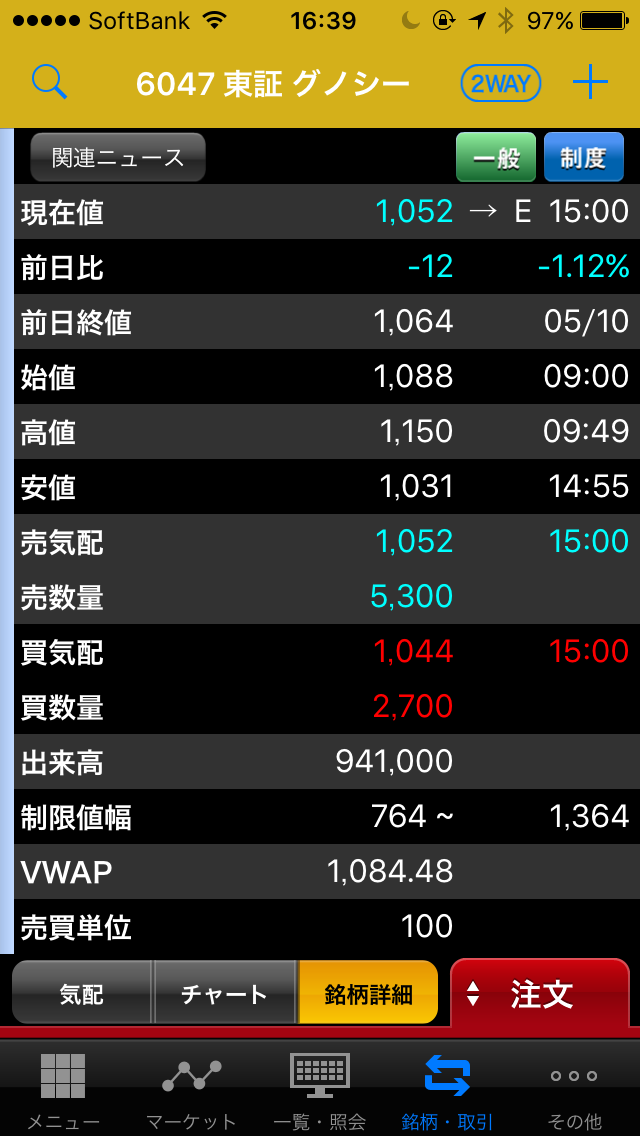Switch to the チャート chart view

(x=224, y=993)
